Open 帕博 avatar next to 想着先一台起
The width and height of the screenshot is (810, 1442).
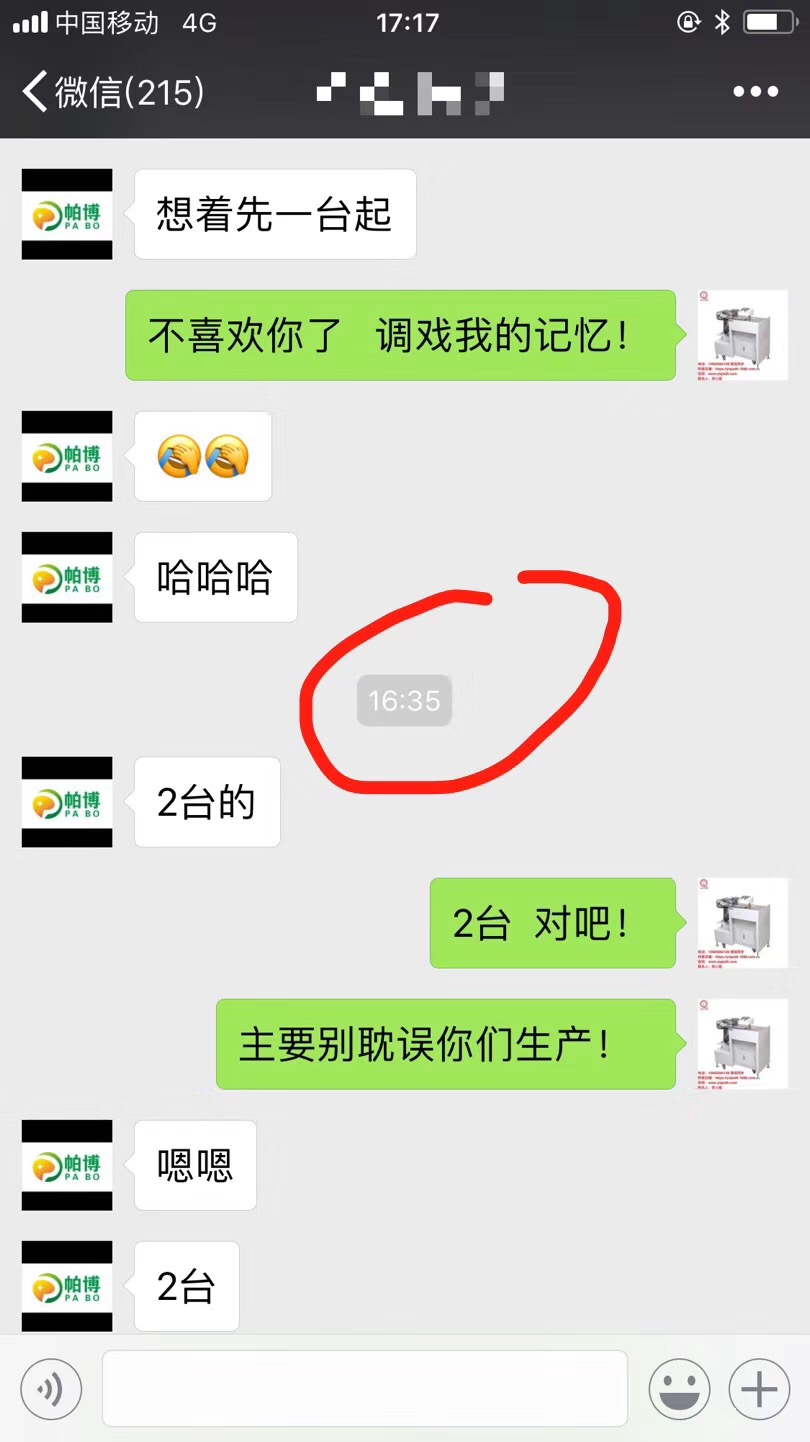click(67, 214)
